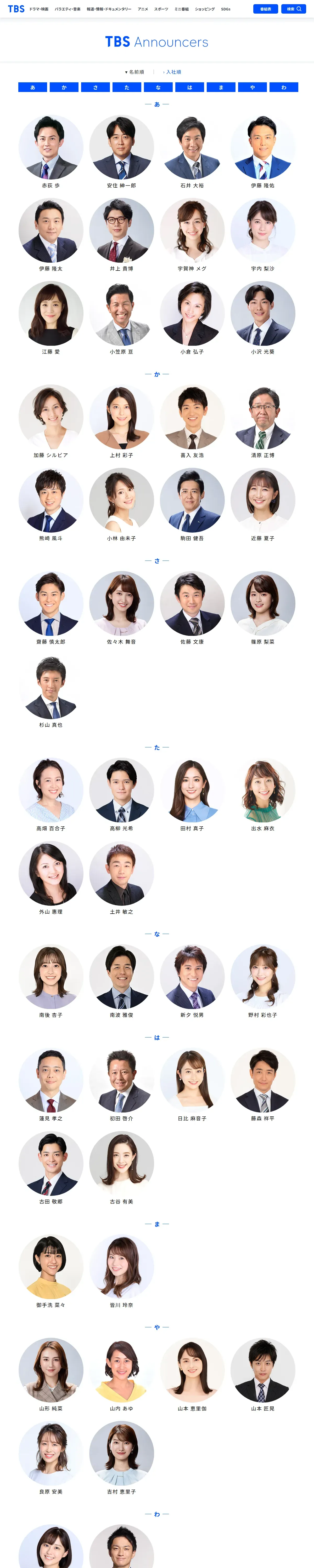Open the スポーツ menu item
The height and width of the screenshot is (1568, 314).
coord(161,9)
